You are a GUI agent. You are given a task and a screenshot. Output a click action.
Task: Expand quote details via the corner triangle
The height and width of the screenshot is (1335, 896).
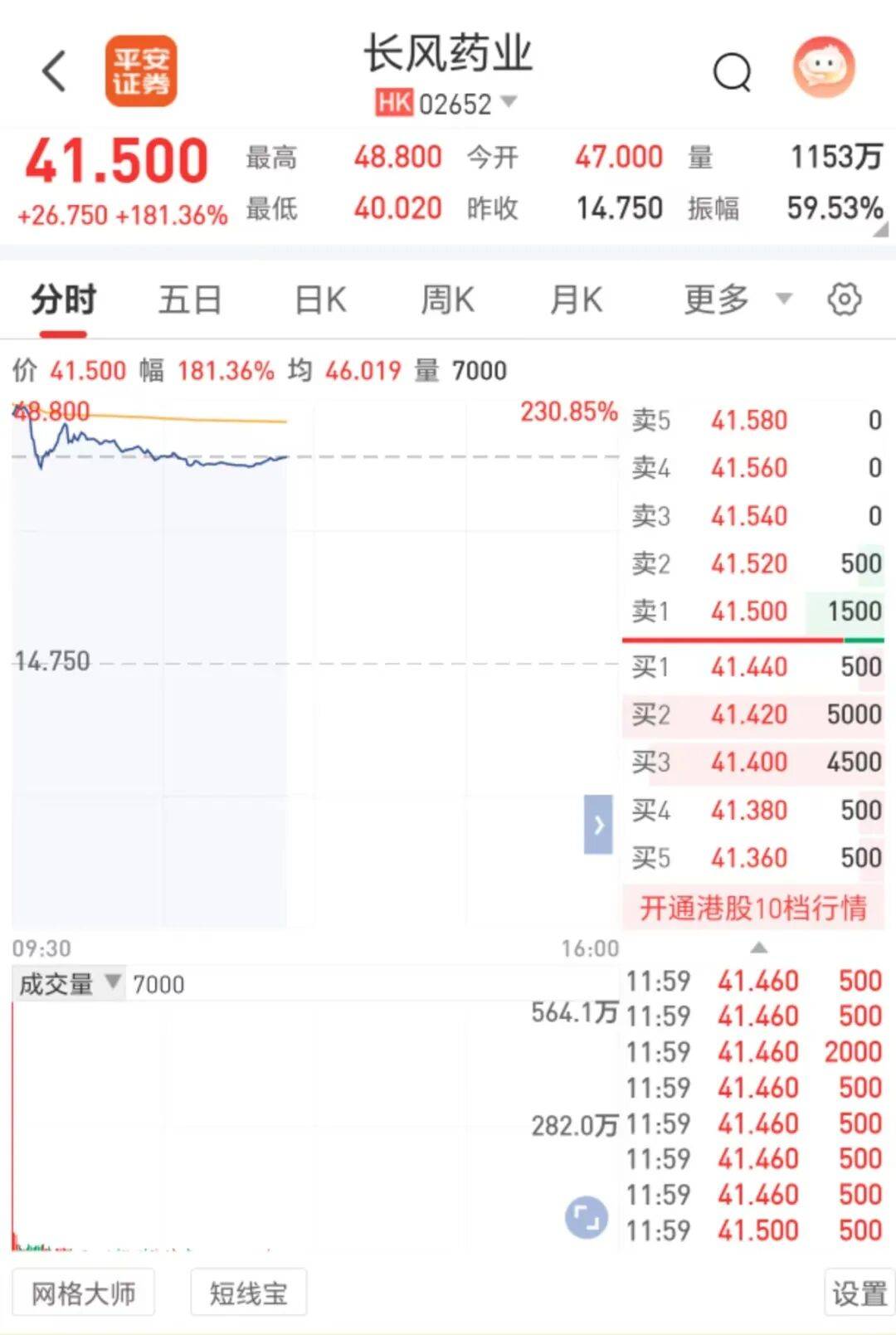coord(880,230)
